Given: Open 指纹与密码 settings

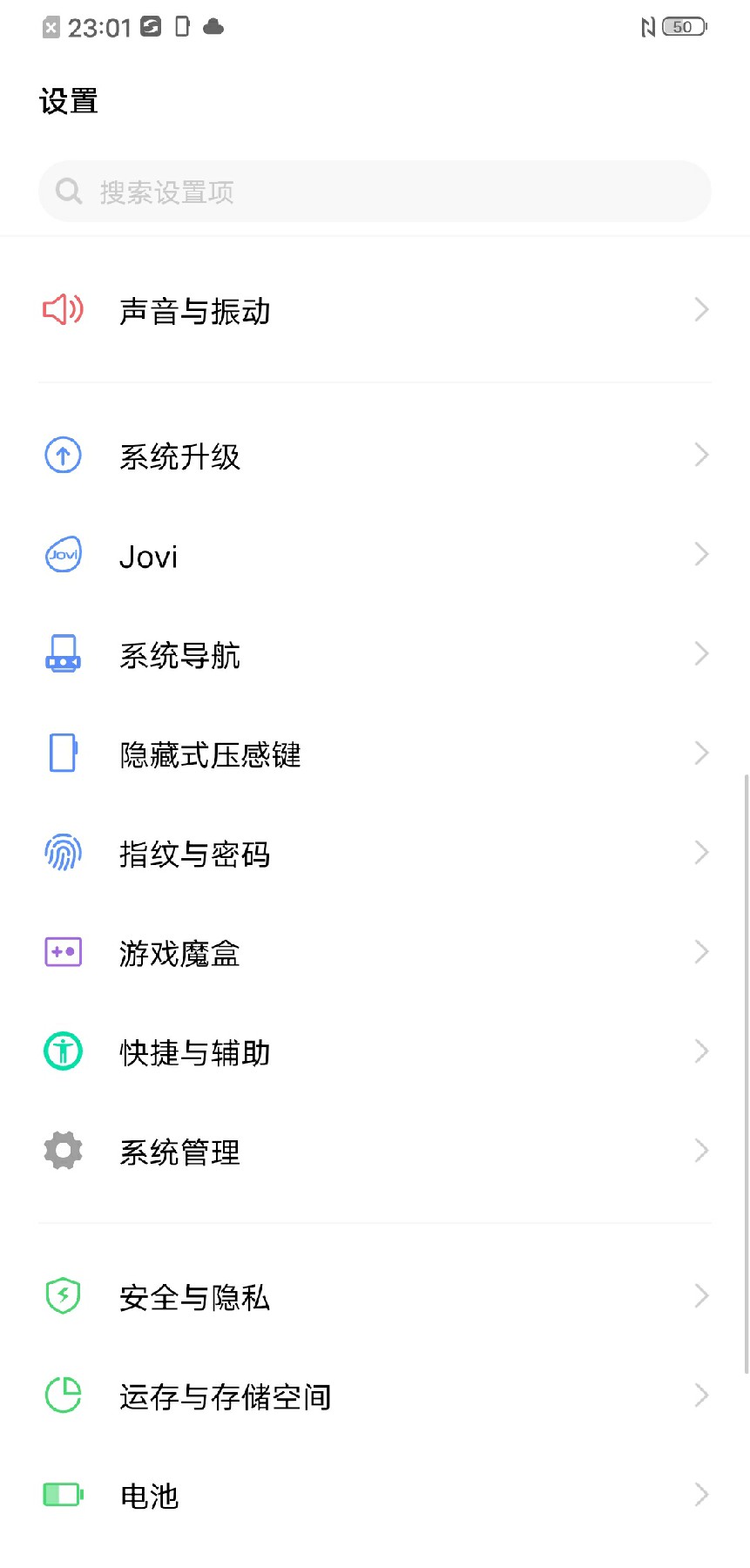Looking at the screenshot, I should 375,853.
